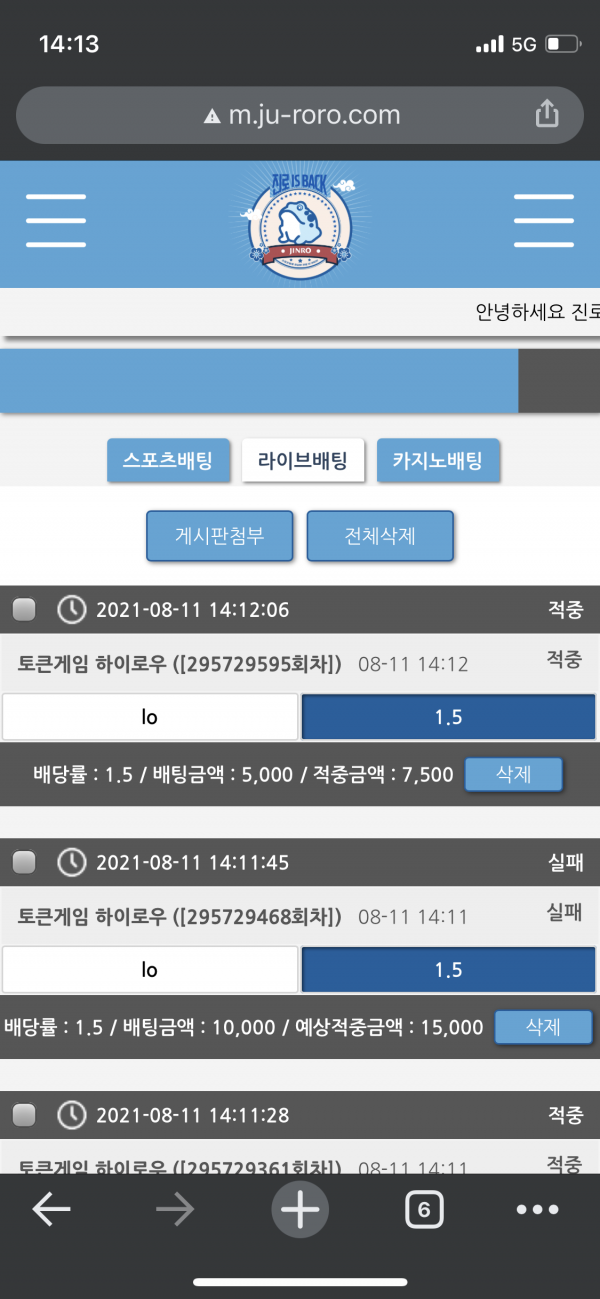Viewport: 600px width, 1299px height.
Task: Share the page from address bar
Action: 547,115
